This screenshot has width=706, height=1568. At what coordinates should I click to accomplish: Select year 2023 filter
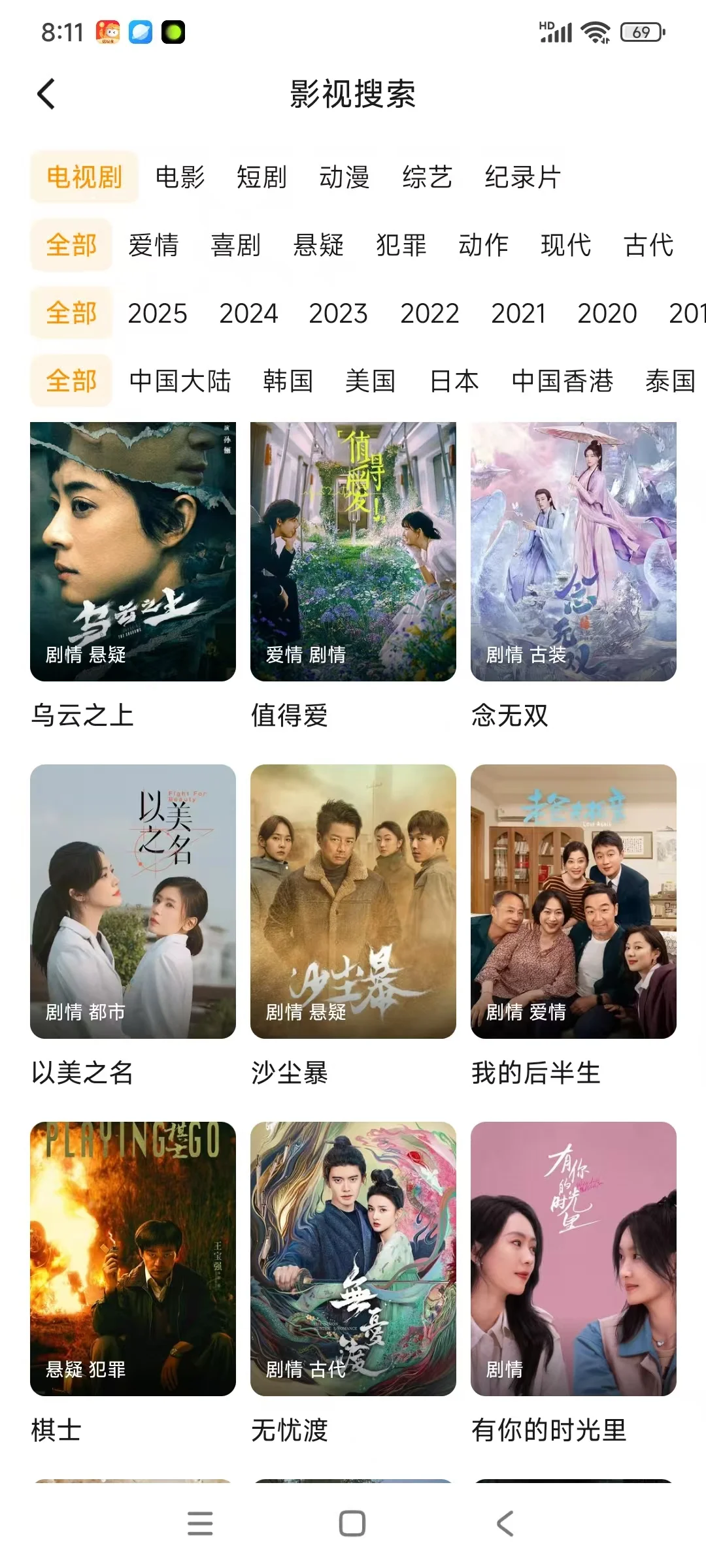(338, 313)
